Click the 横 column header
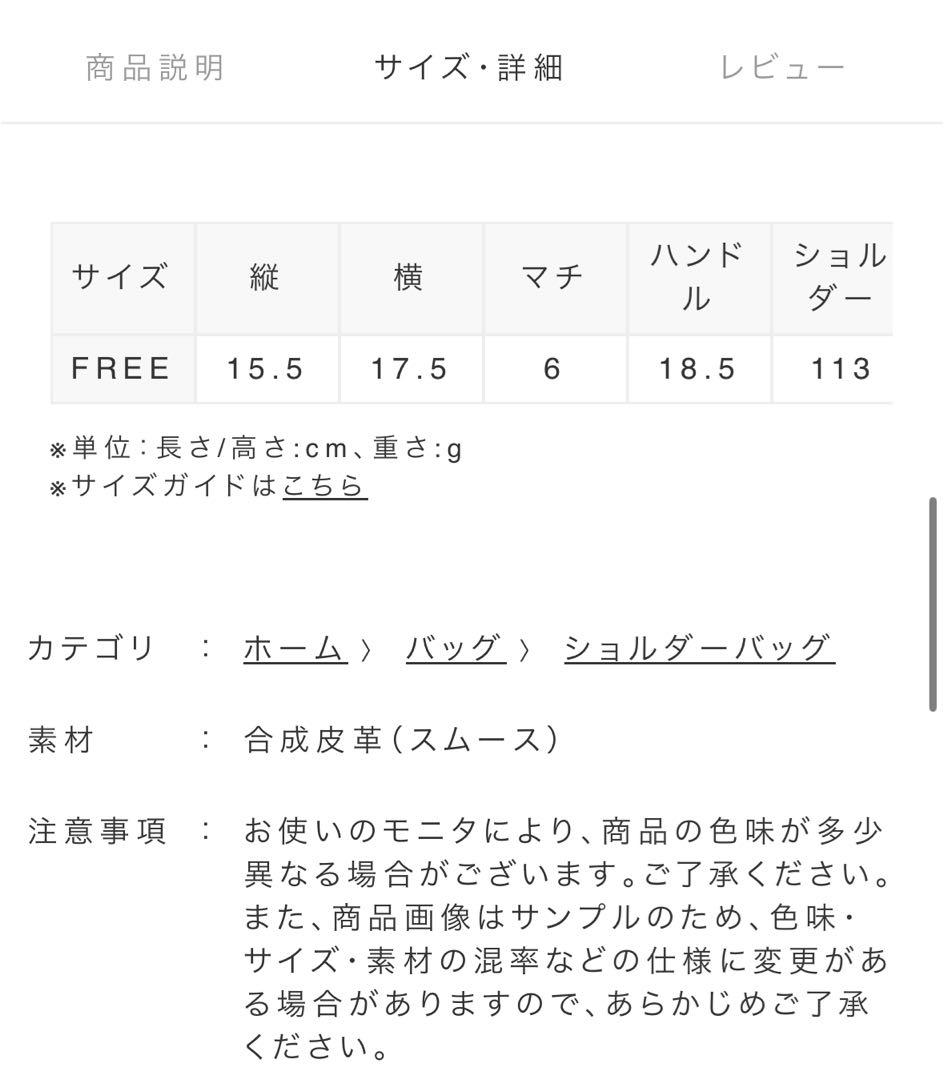Image resolution: width=944 pixels, height=1080 pixels. coord(410,278)
